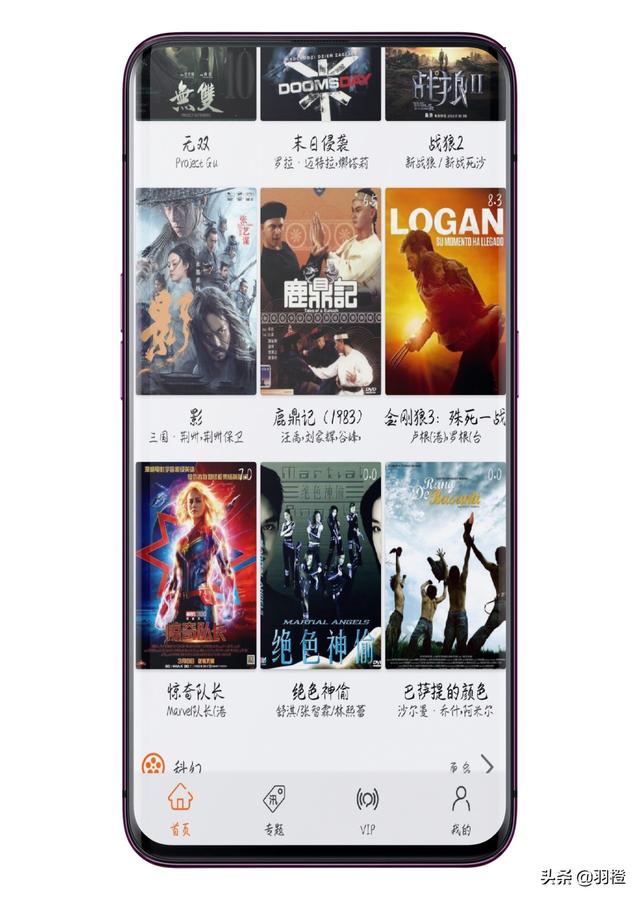
Task: Open 战狼2 movie poster
Action: [445, 85]
